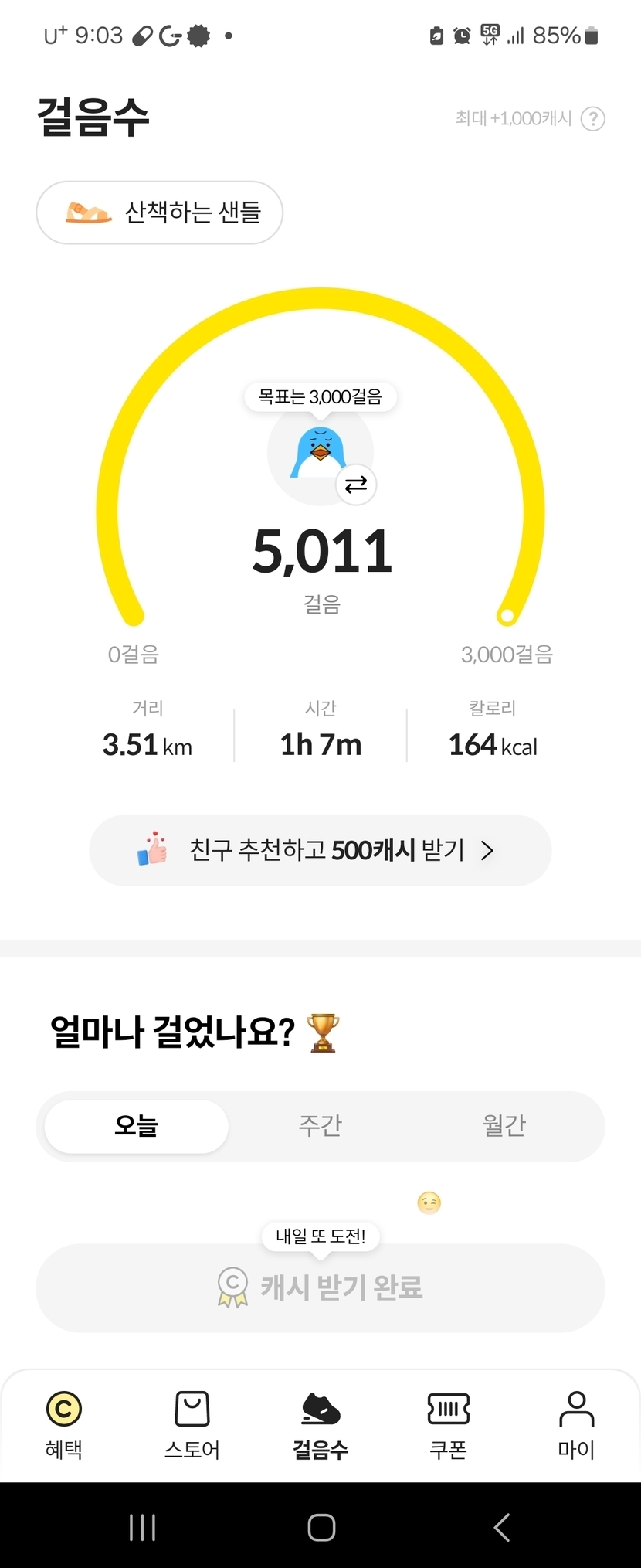Tap the 캐시 받기 완료 button
This screenshot has width=641, height=1568.
[320, 1287]
